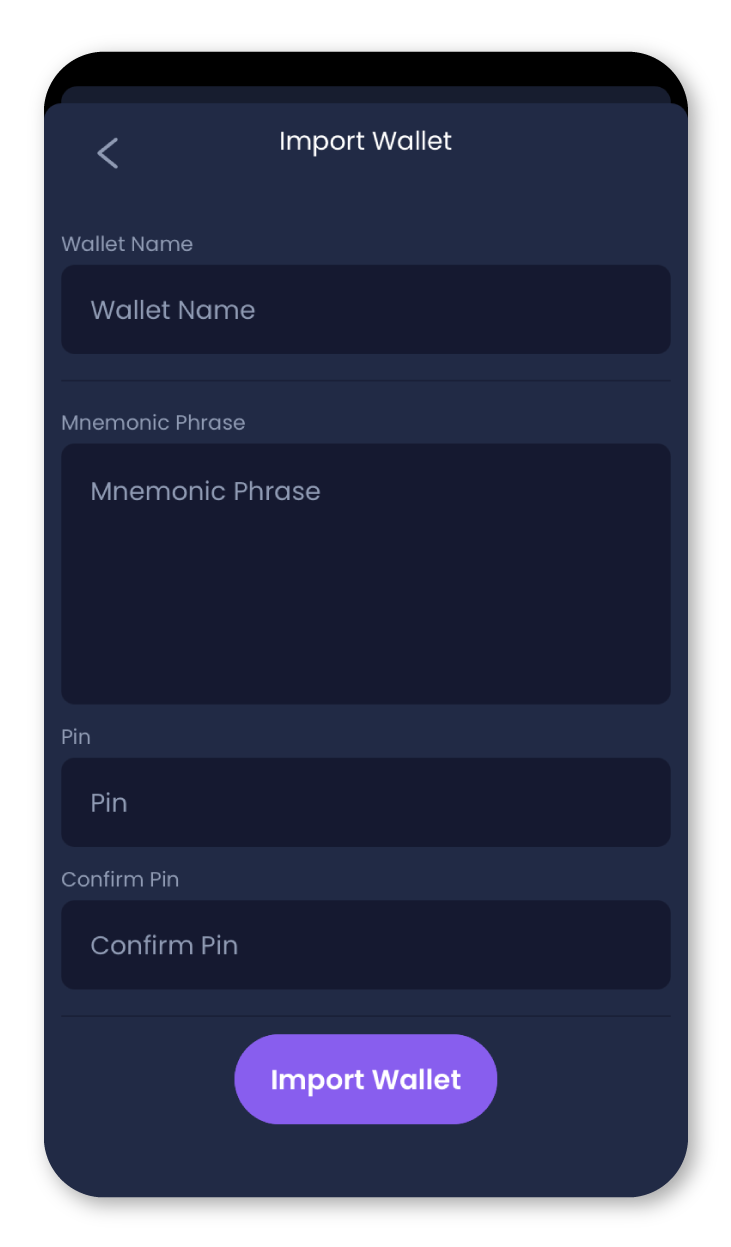Navigate back using the left arrow
The height and width of the screenshot is (1247, 731).
click(x=107, y=152)
